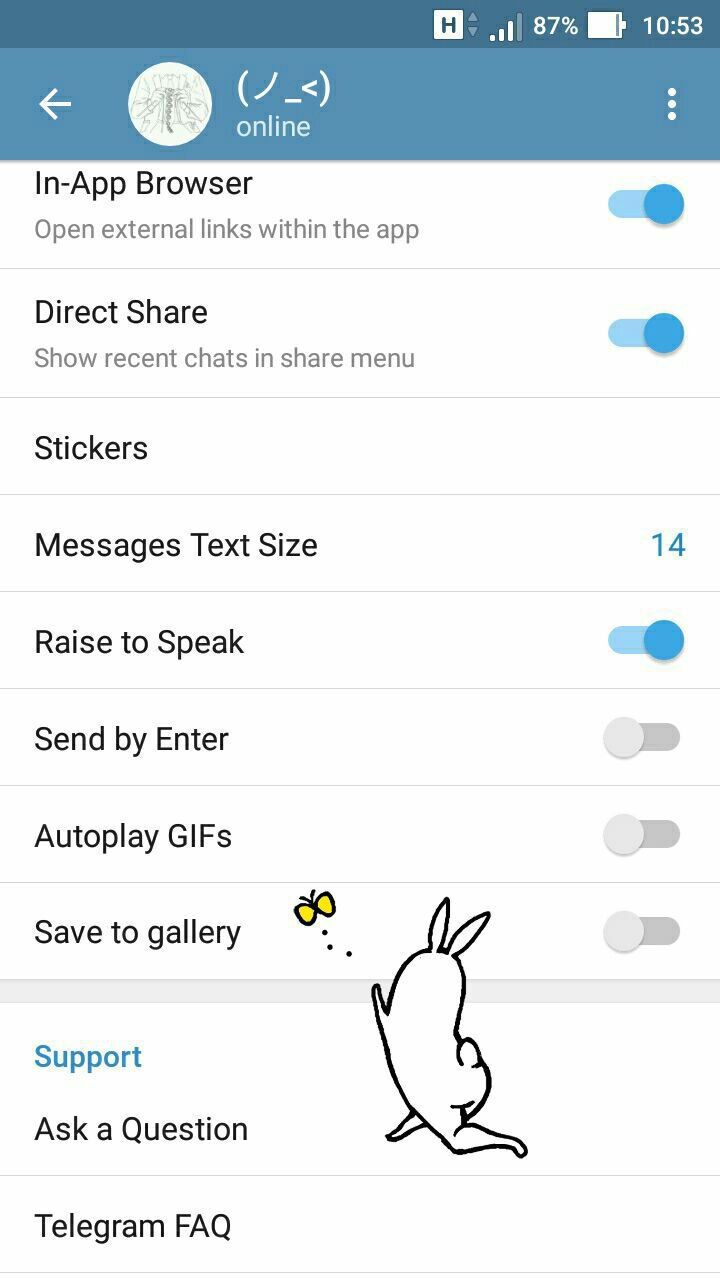720x1280 pixels.
Task: Open the three-dot overflow menu
Action: coord(671,104)
